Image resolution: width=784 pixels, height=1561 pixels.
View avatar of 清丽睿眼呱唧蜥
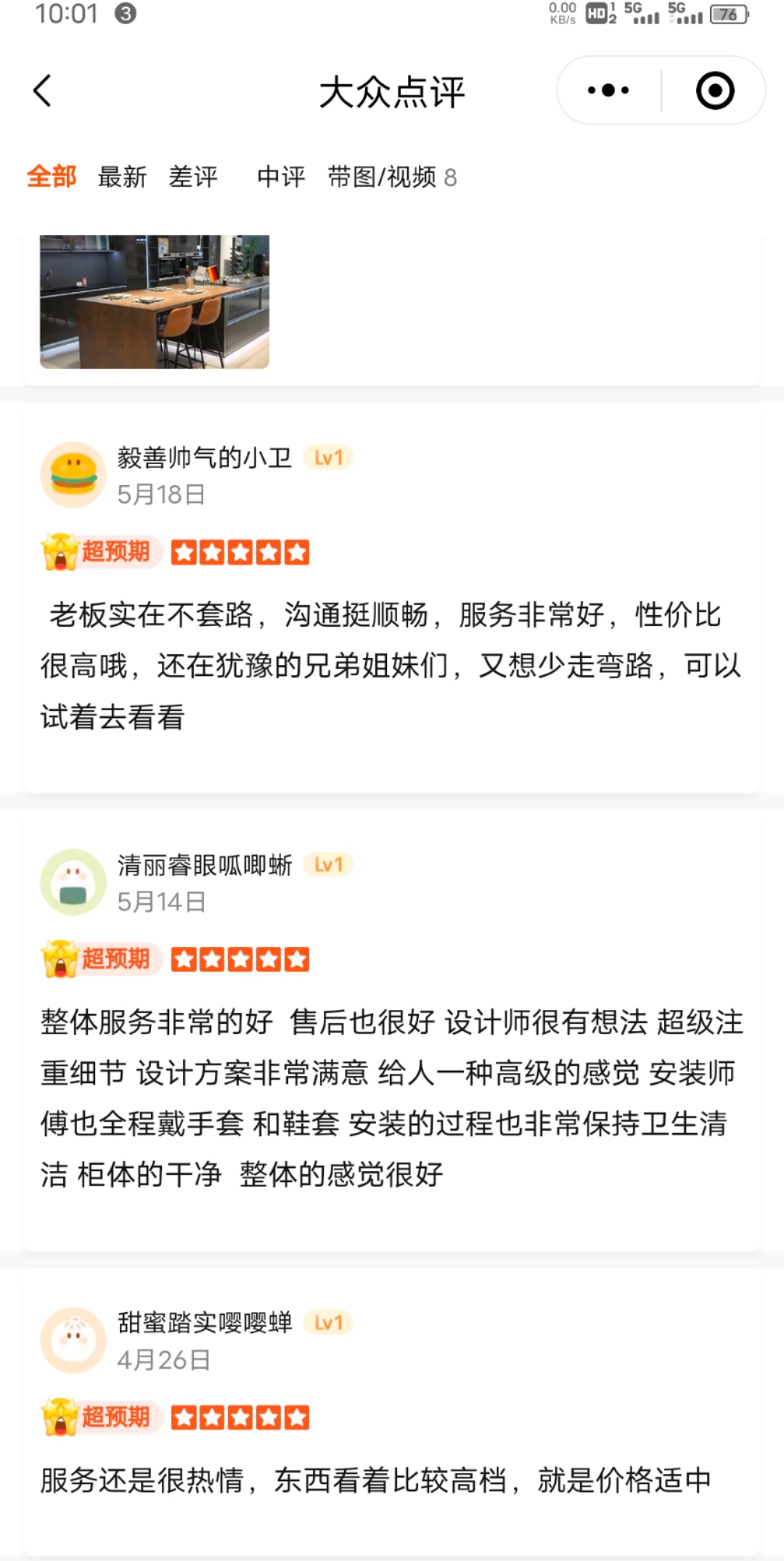click(x=73, y=882)
